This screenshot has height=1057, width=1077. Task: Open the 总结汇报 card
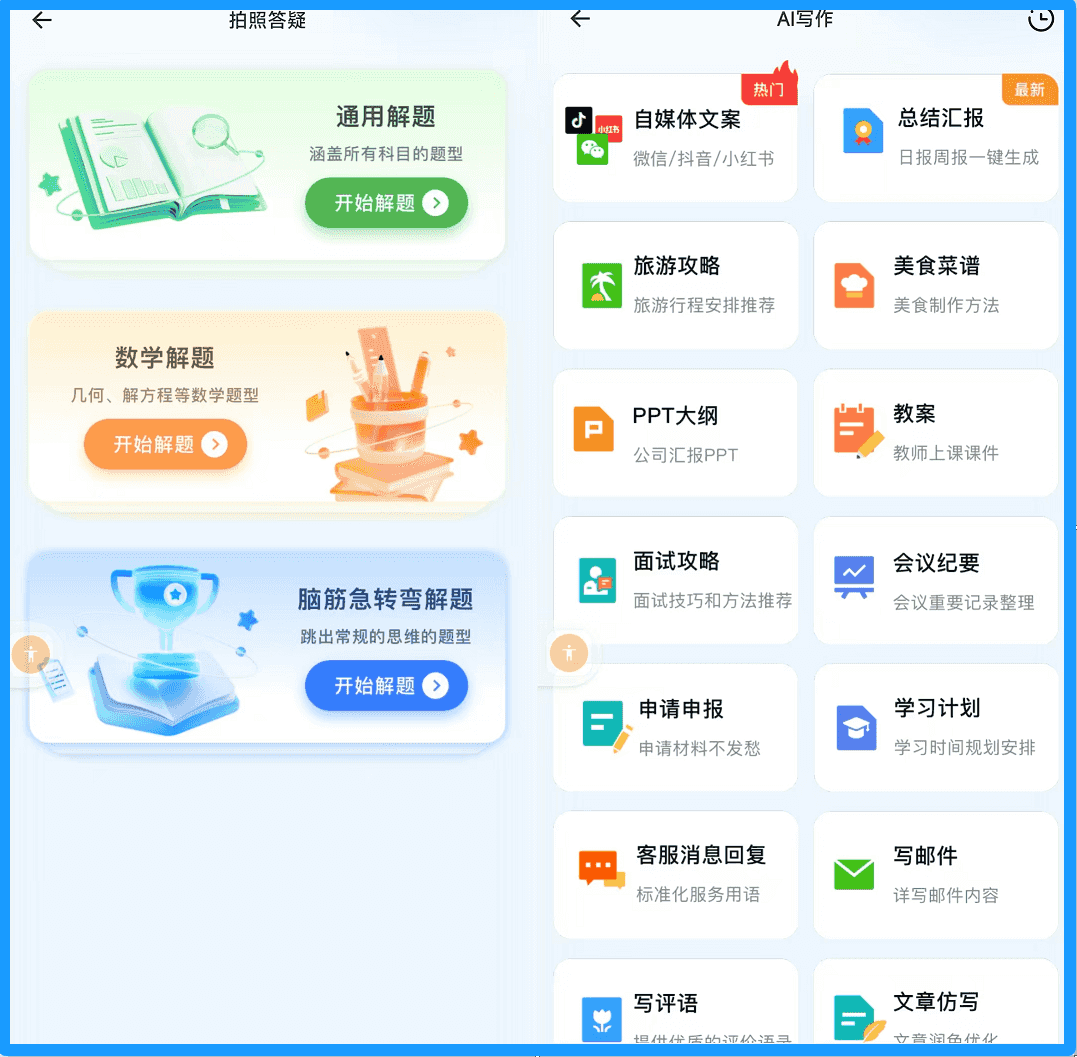[x=936, y=138]
